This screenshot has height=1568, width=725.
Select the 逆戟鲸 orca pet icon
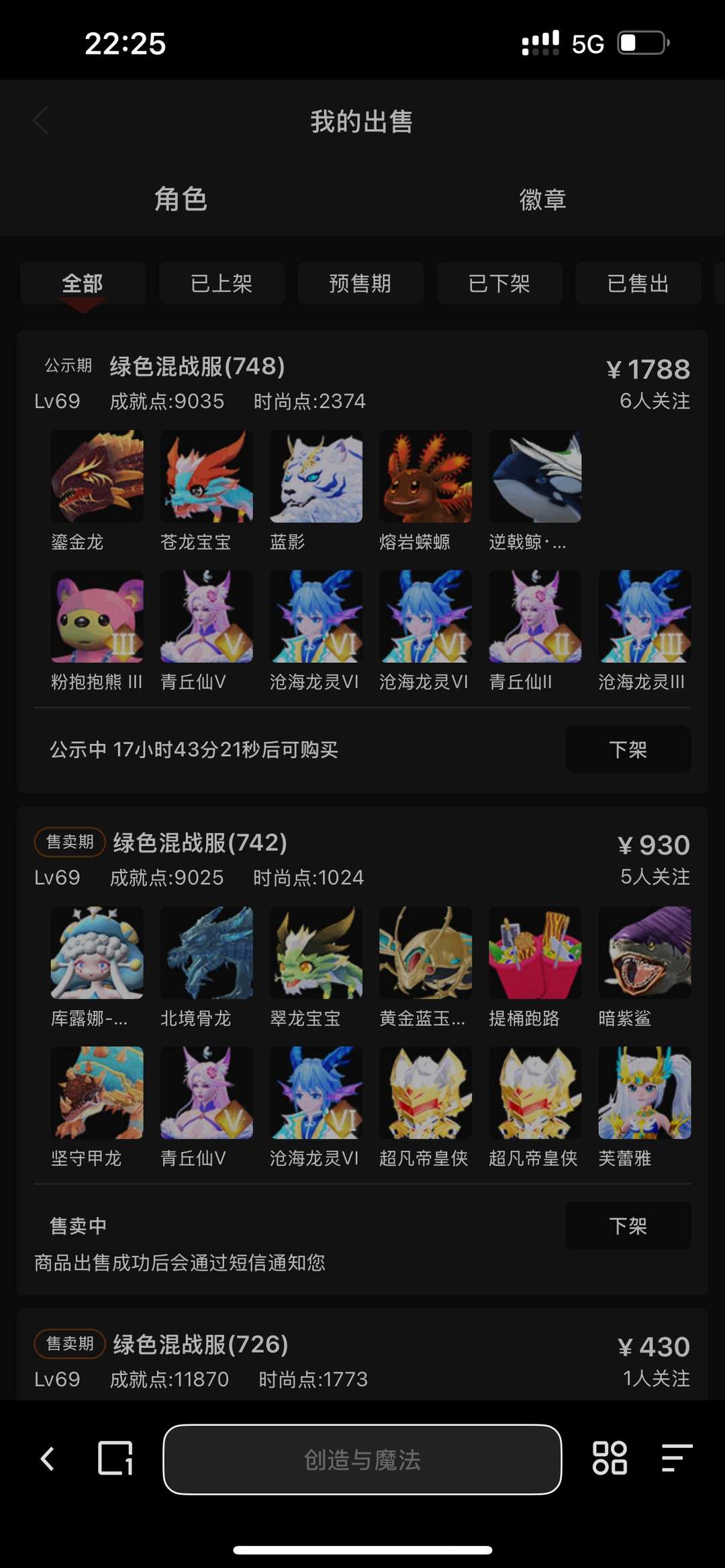pos(534,476)
